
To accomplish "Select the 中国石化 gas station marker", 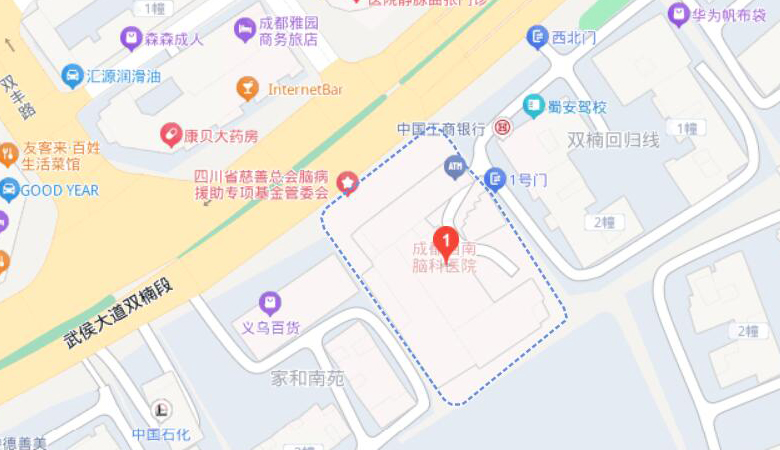I will (x=161, y=410).
